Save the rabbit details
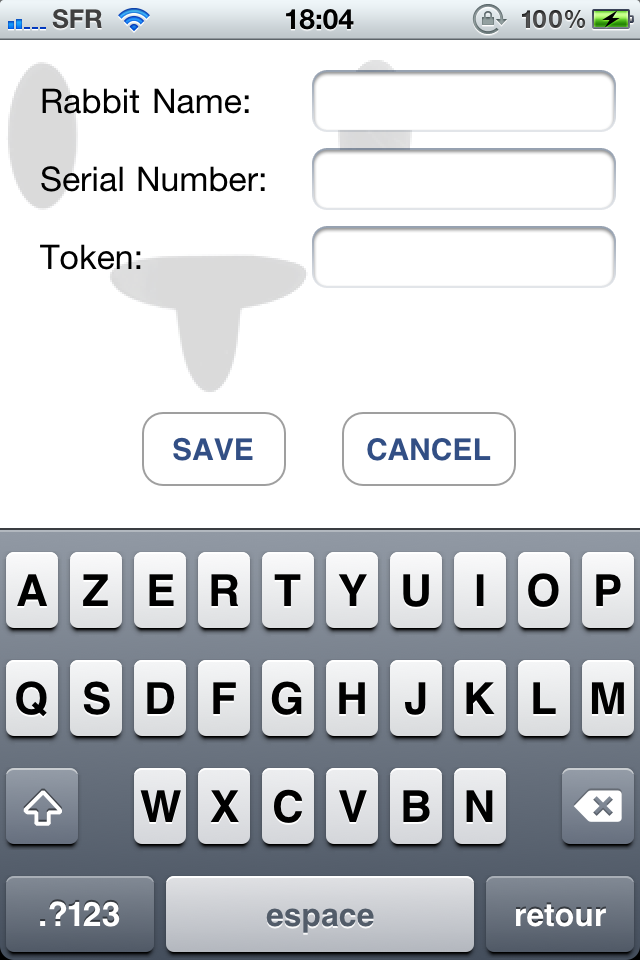Viewport: 640px width, 960px height. [214, 449]
